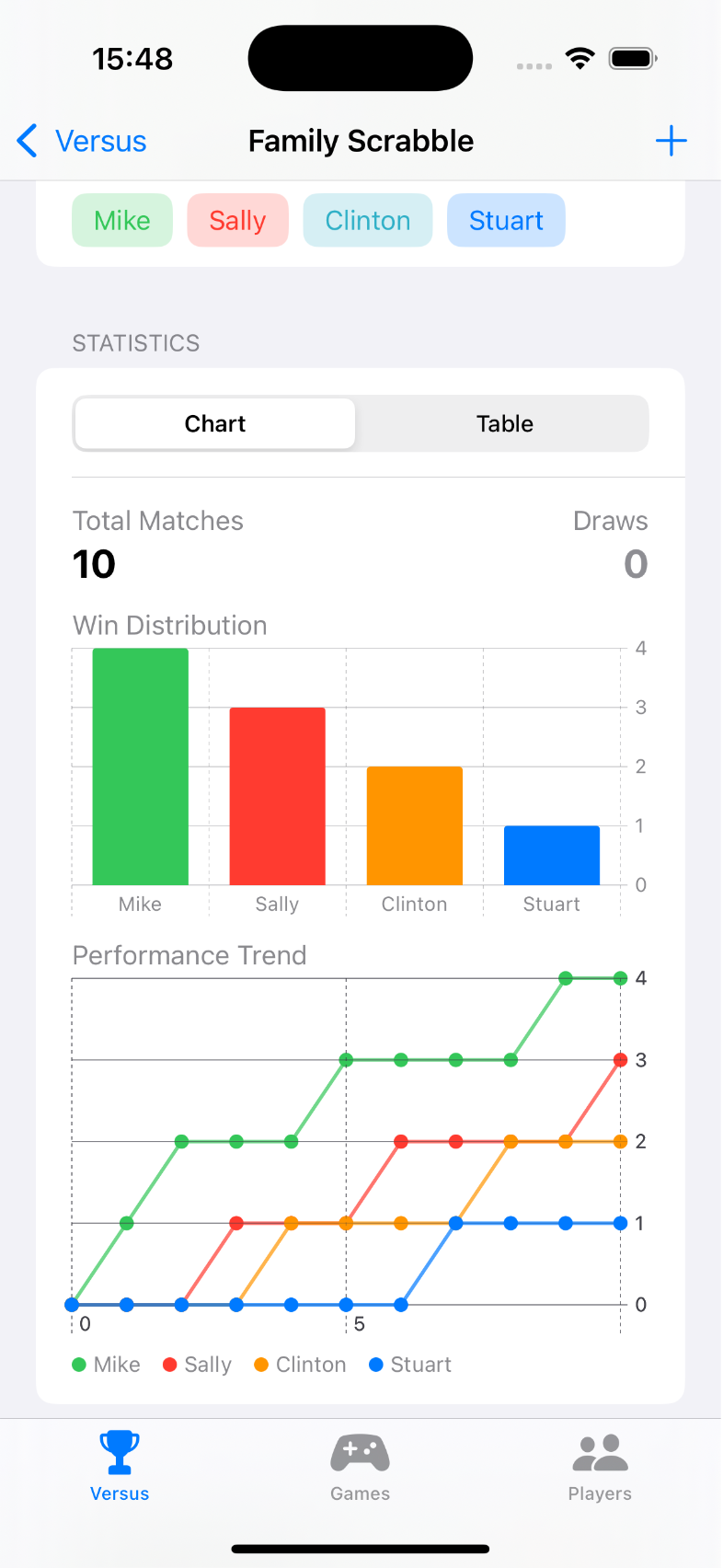Tap Stuart's blue bar in the chart

coord(551,854)
